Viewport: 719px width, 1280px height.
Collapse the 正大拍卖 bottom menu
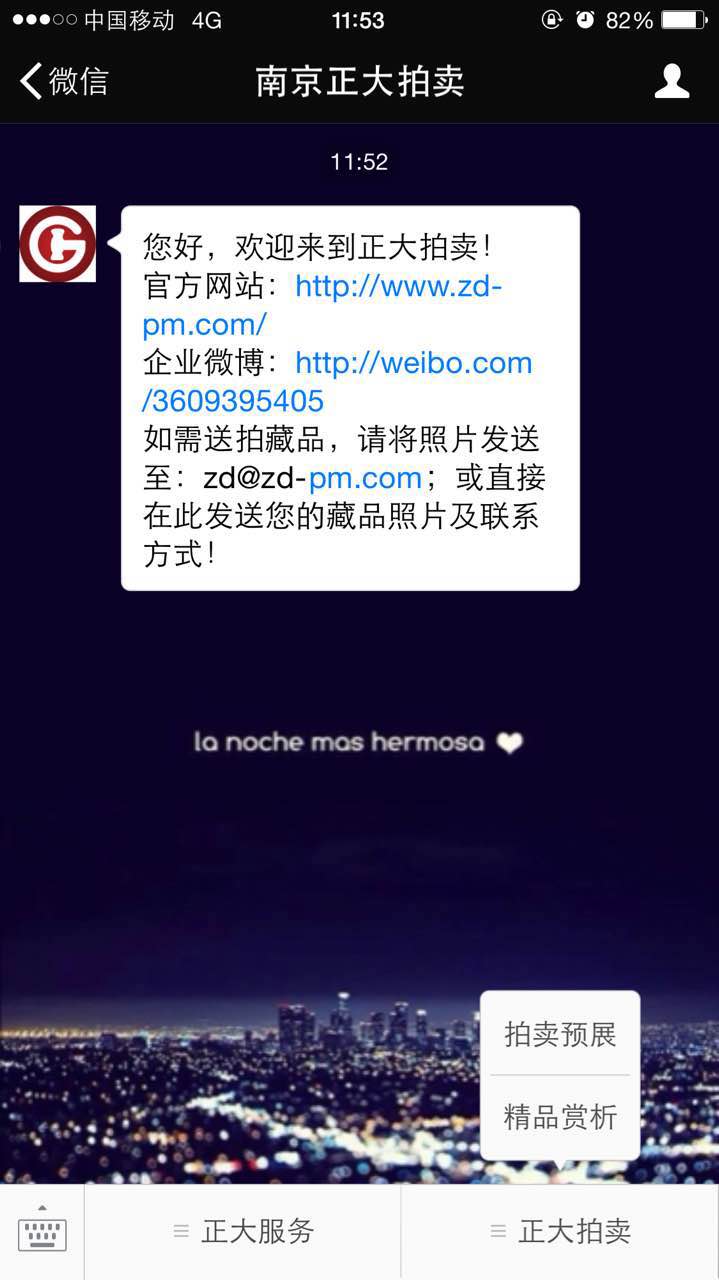pyautogui.click(x=560, y=1232)
